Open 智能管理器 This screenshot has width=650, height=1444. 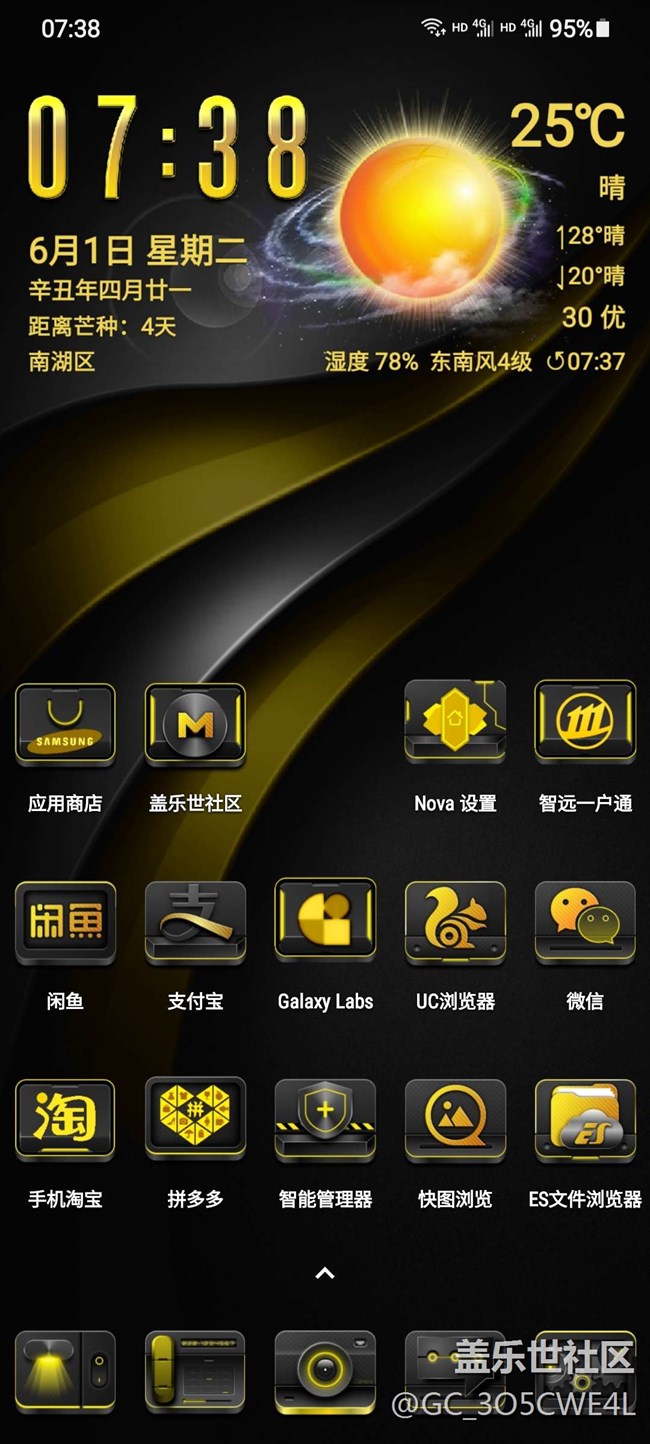325,1122
